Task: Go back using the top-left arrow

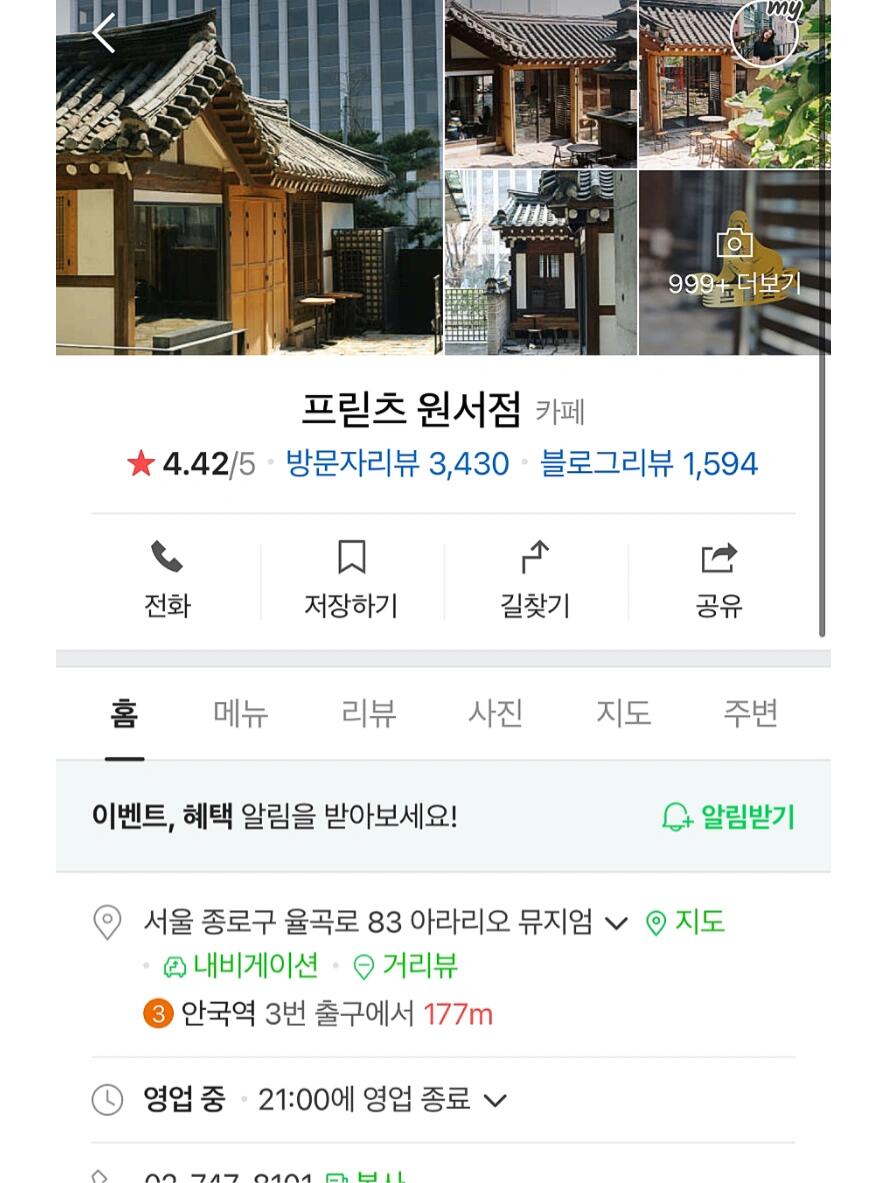Action: click(x=104, y=34)
